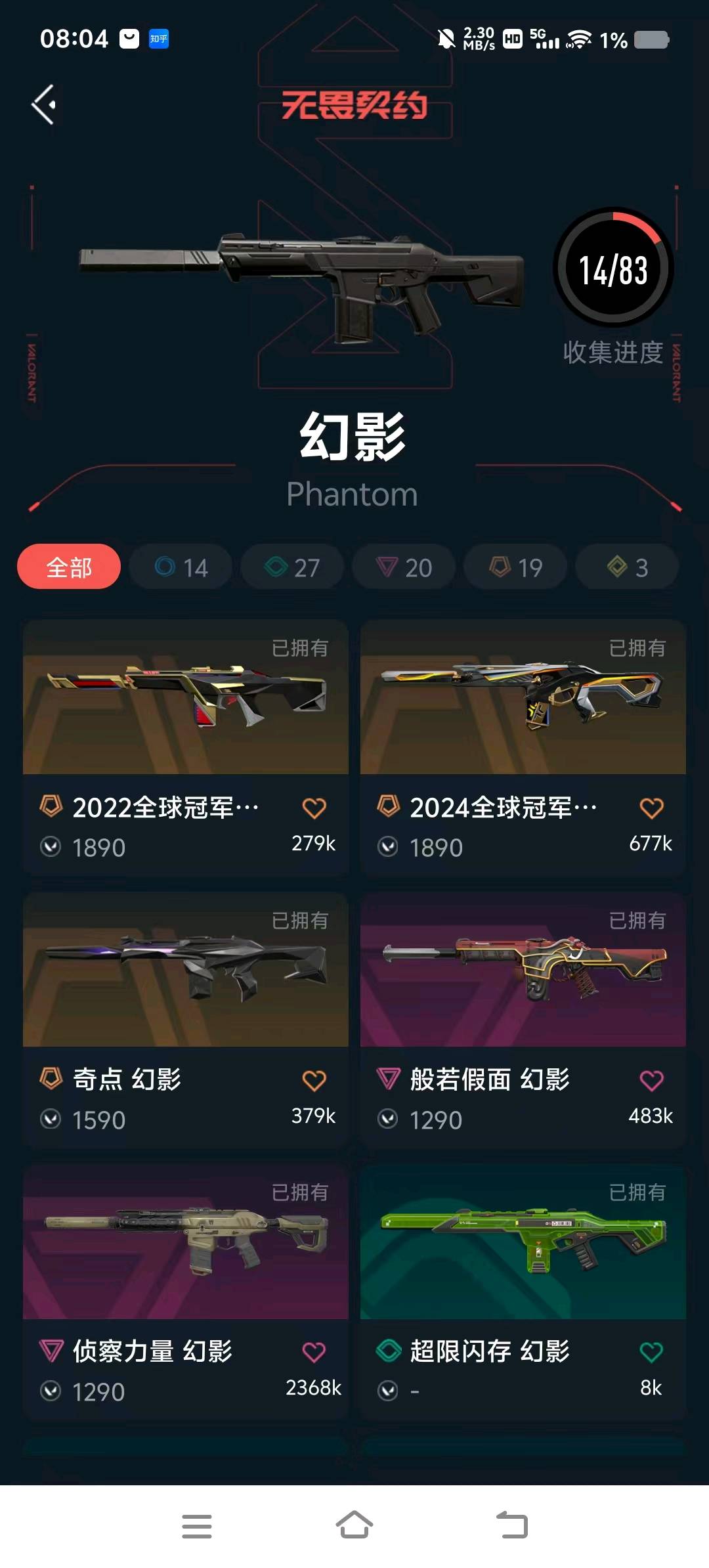Filter skins by the purple 20 tier
Viewport: 709px width, 1568px height.
(x=404, y=567)
